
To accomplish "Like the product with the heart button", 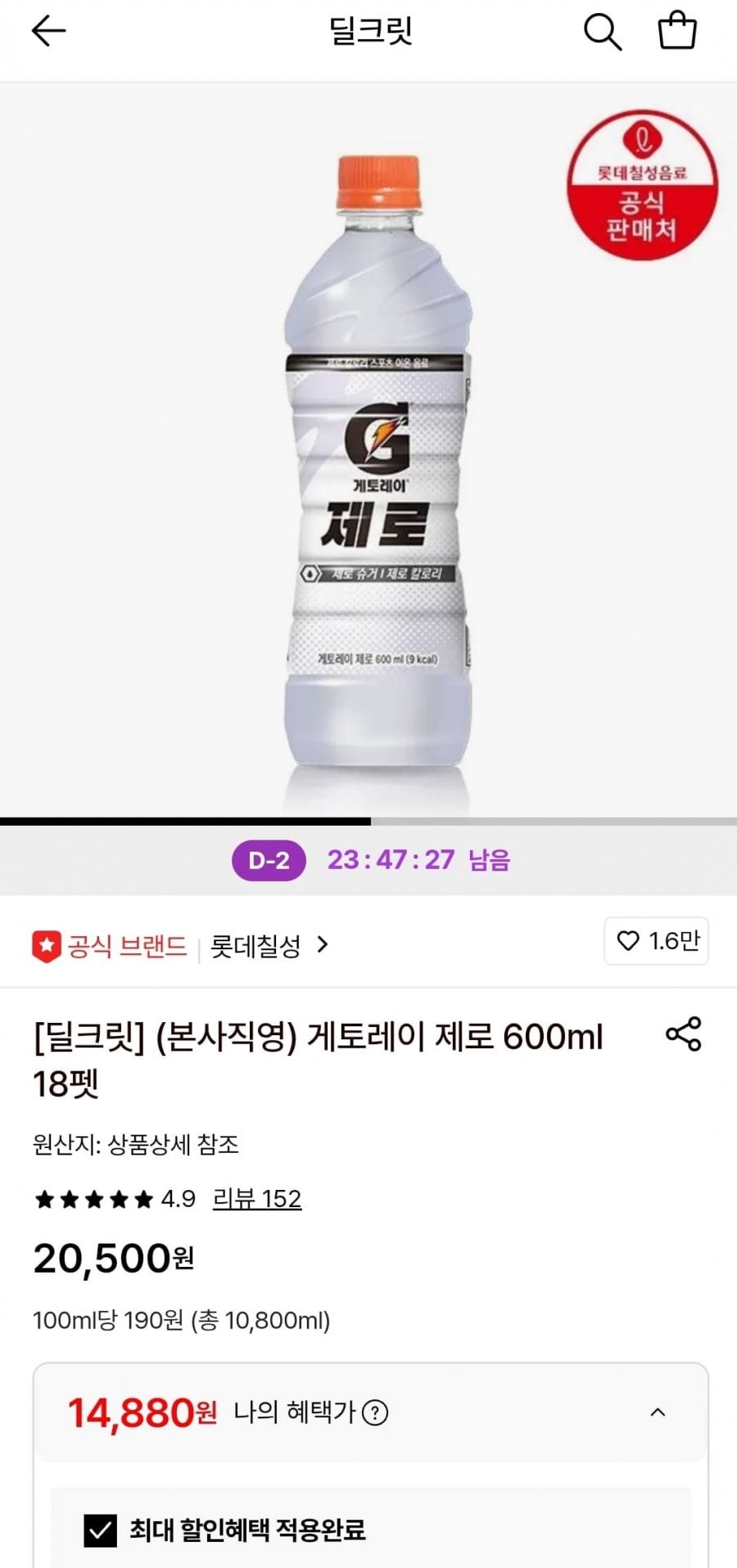I will pos(656,941).
